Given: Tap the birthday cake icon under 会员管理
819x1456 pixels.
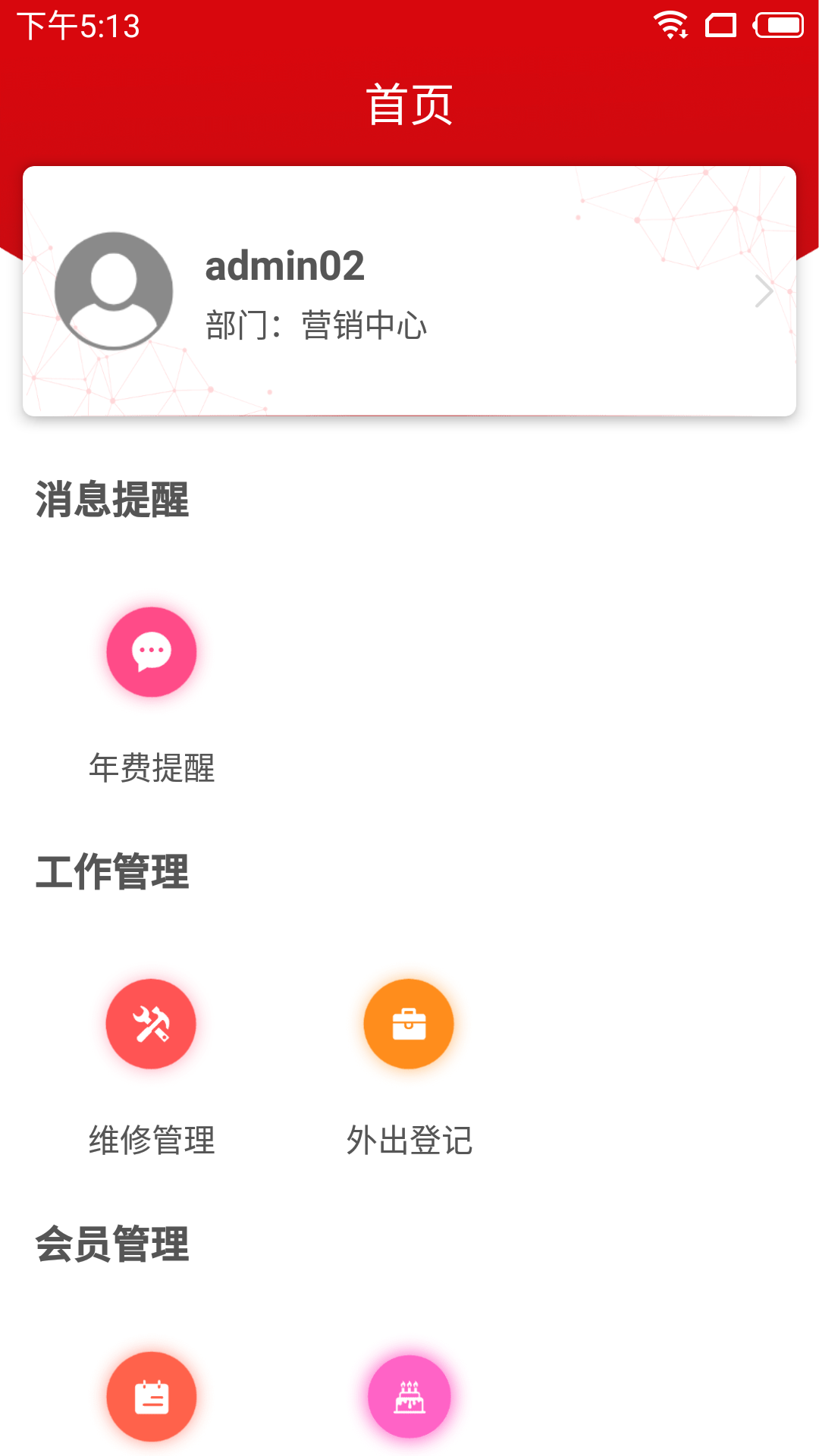Looking at the screenshot, I should (409, 1397).
